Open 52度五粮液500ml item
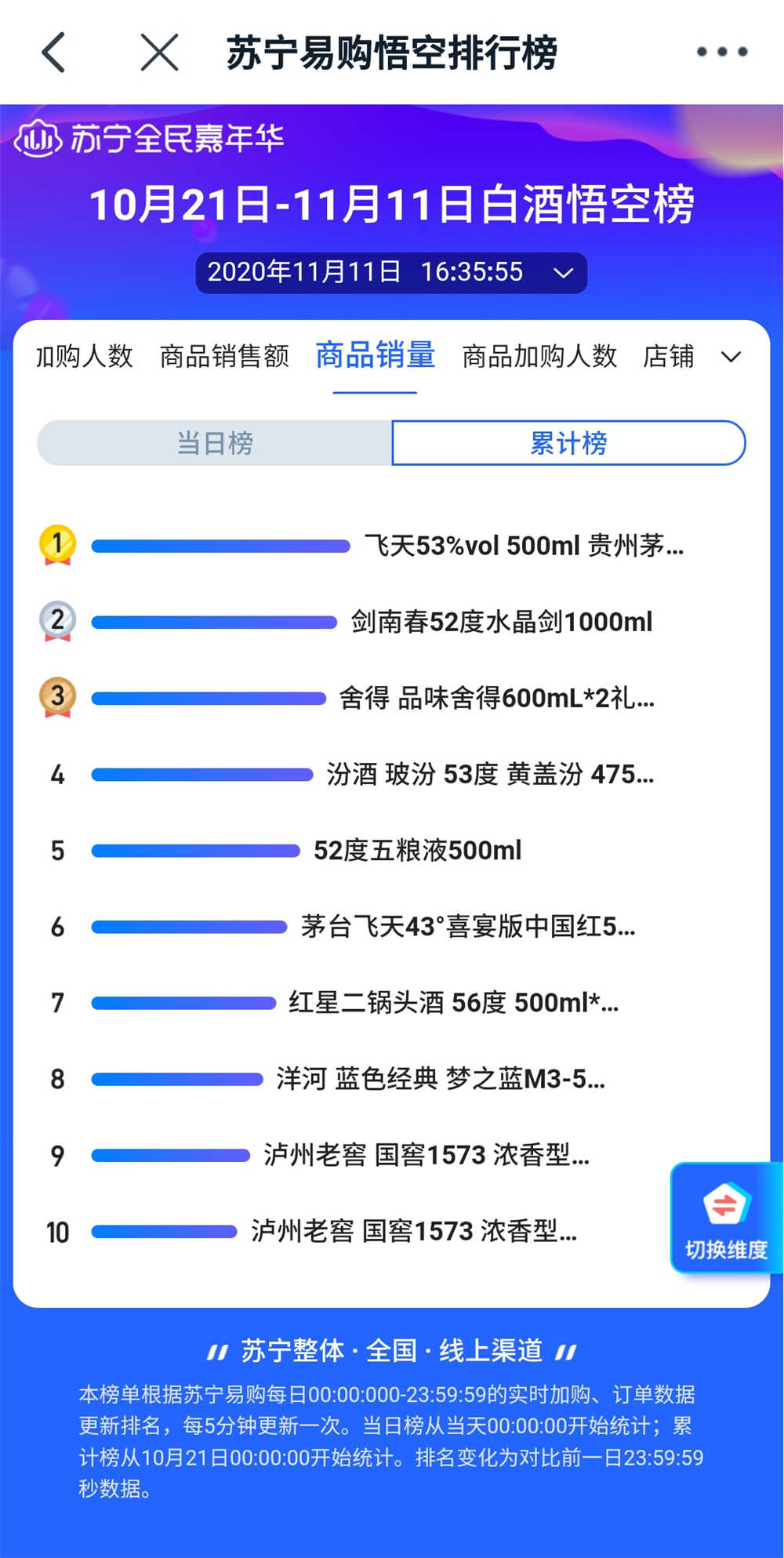The image size is (784, 1558). point(417,851)
